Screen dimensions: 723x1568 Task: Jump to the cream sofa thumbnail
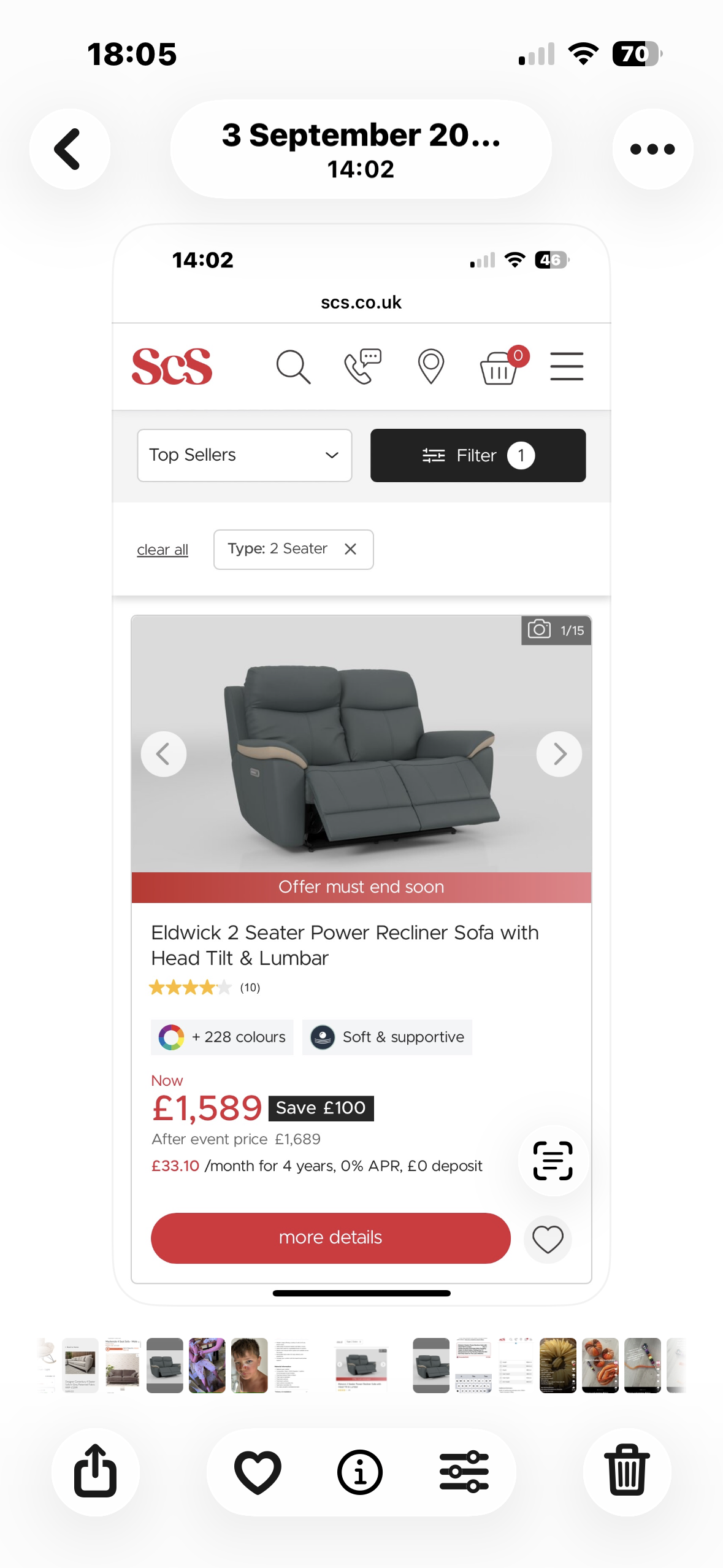pos(80,1365)
